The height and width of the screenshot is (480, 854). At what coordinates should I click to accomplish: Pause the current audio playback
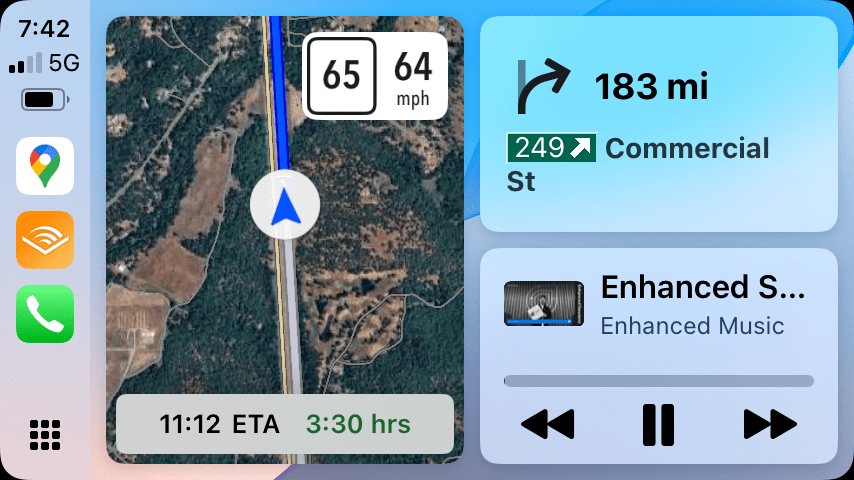(658, 425)
